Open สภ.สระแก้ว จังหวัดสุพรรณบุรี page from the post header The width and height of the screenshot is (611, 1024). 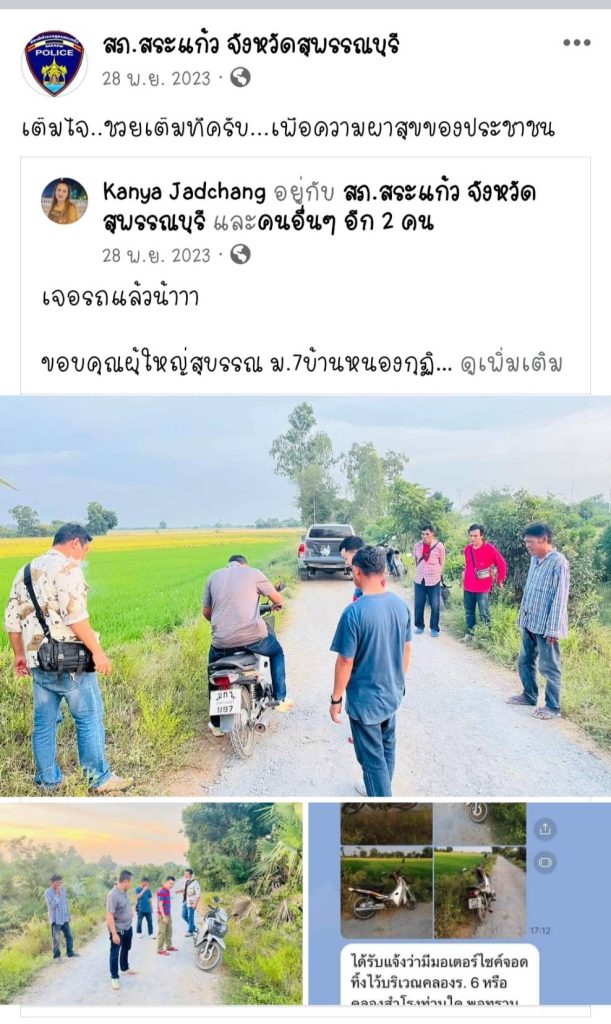pos(251,45)
